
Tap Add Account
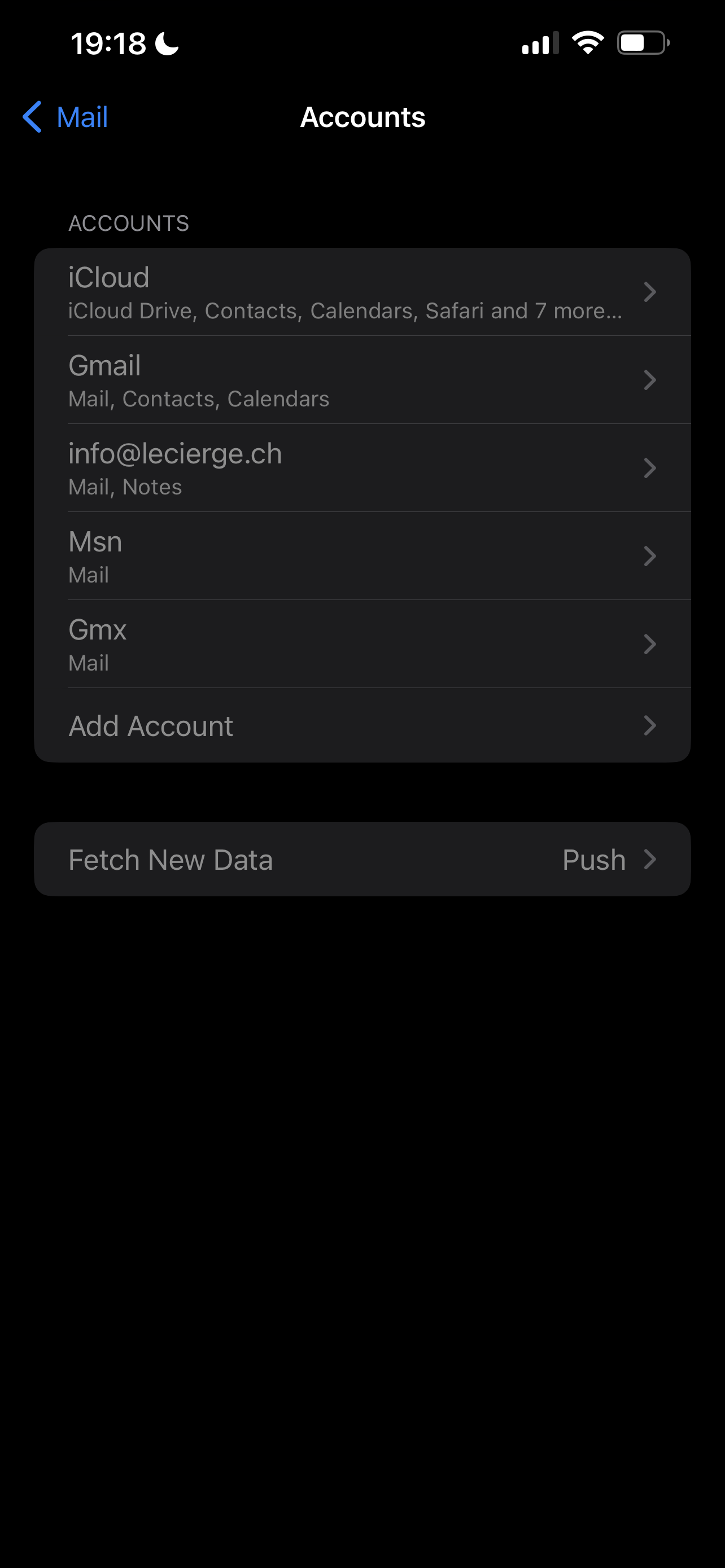362,725
